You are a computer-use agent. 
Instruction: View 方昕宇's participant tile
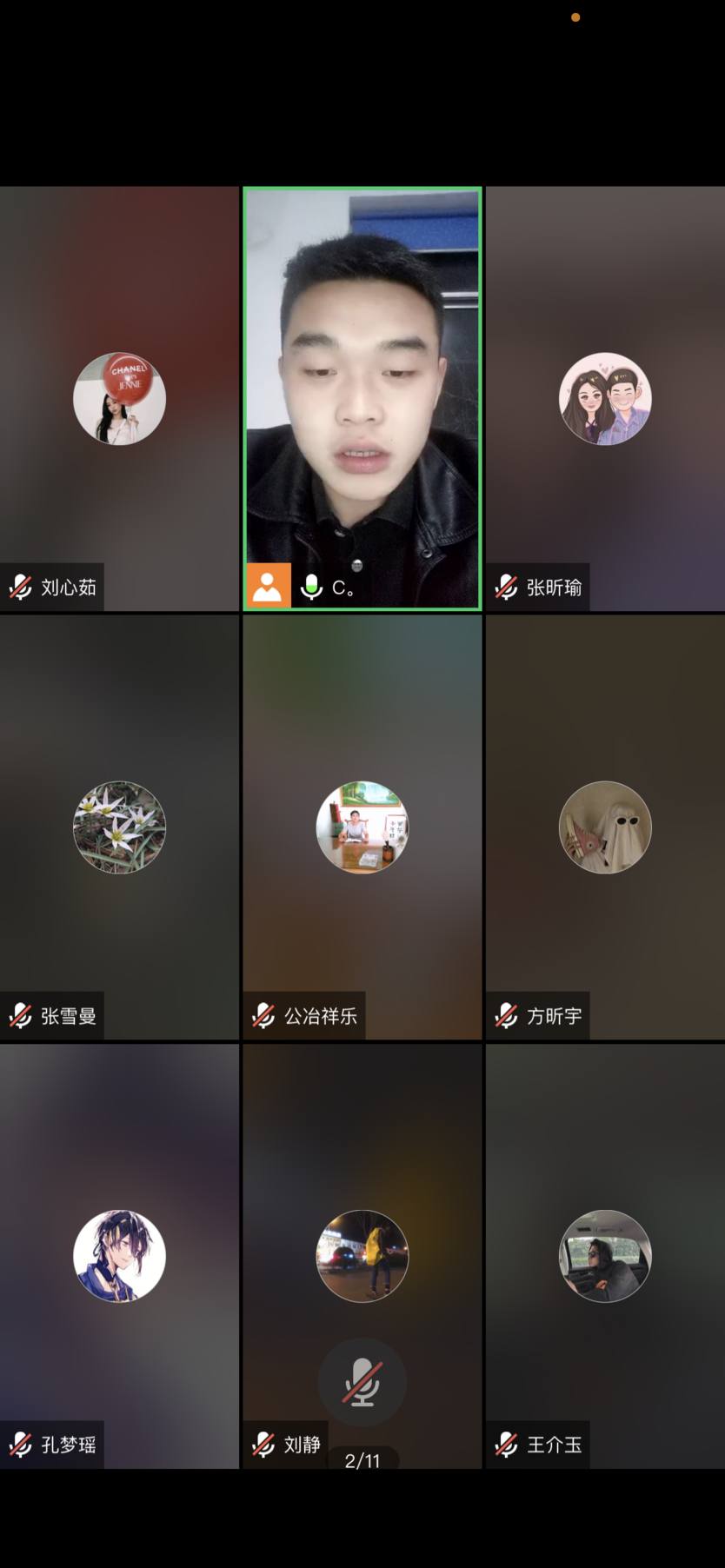[x=605, y=827]
